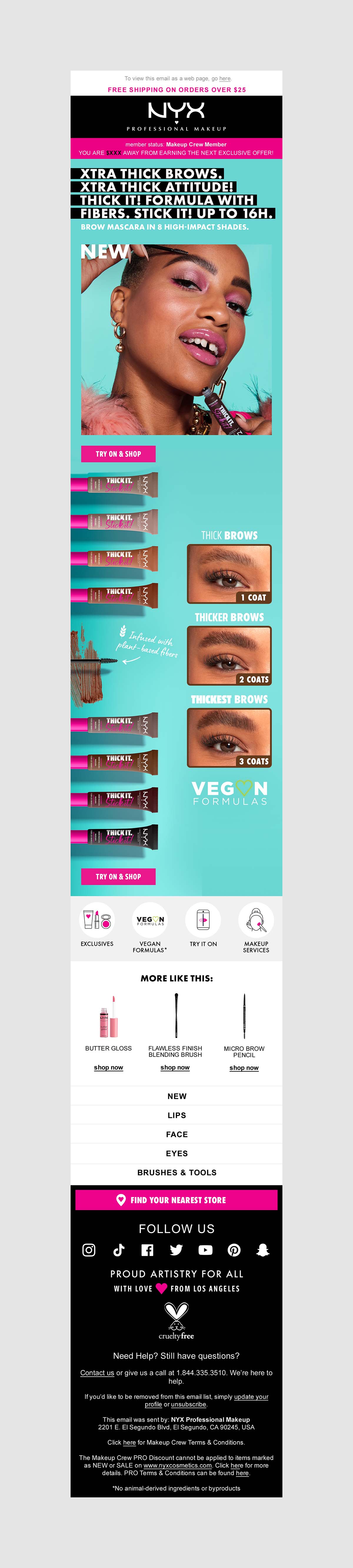Tap the Contact us link
Image resolution: width=353 pixels, height=1568 pixels.
click(x=97, y=1373)
